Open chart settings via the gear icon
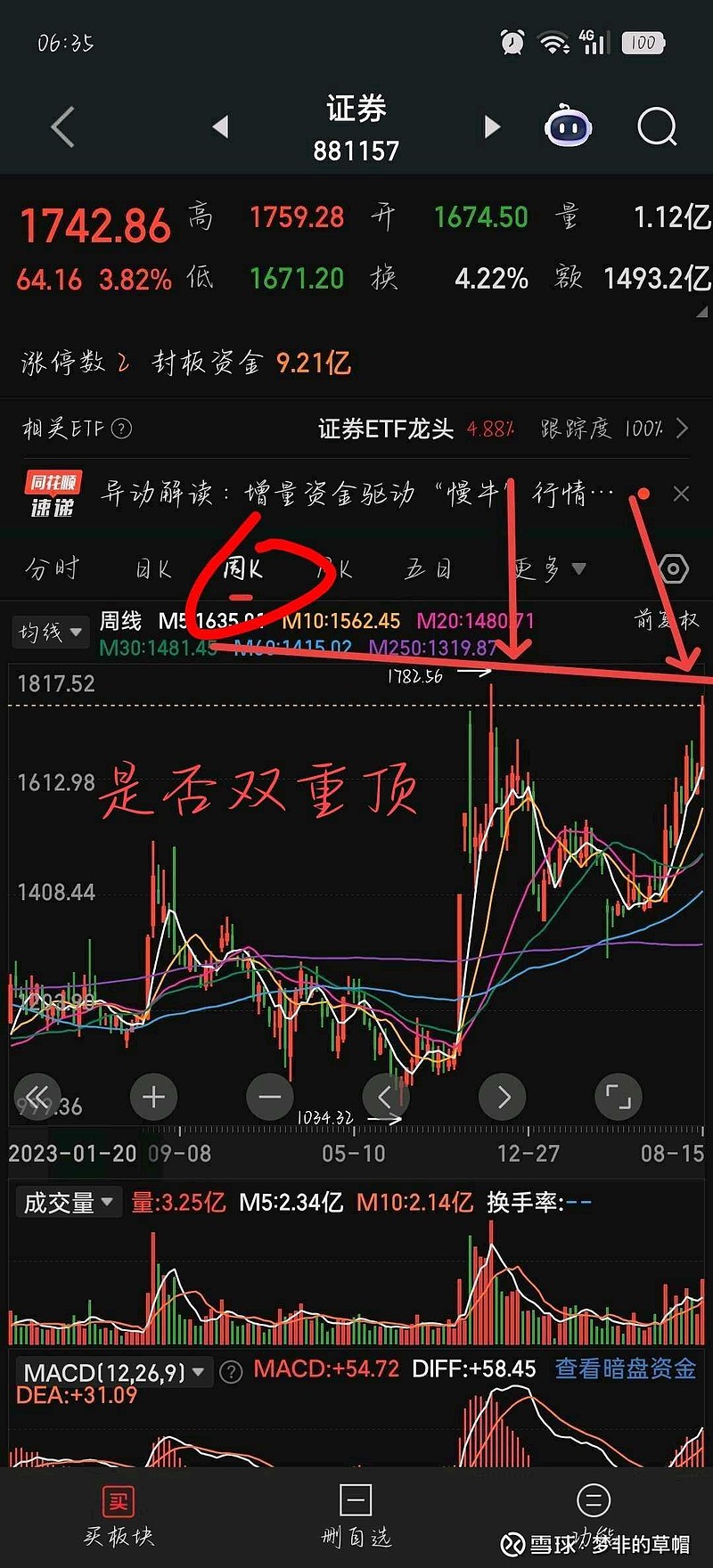 click(674, 568)
